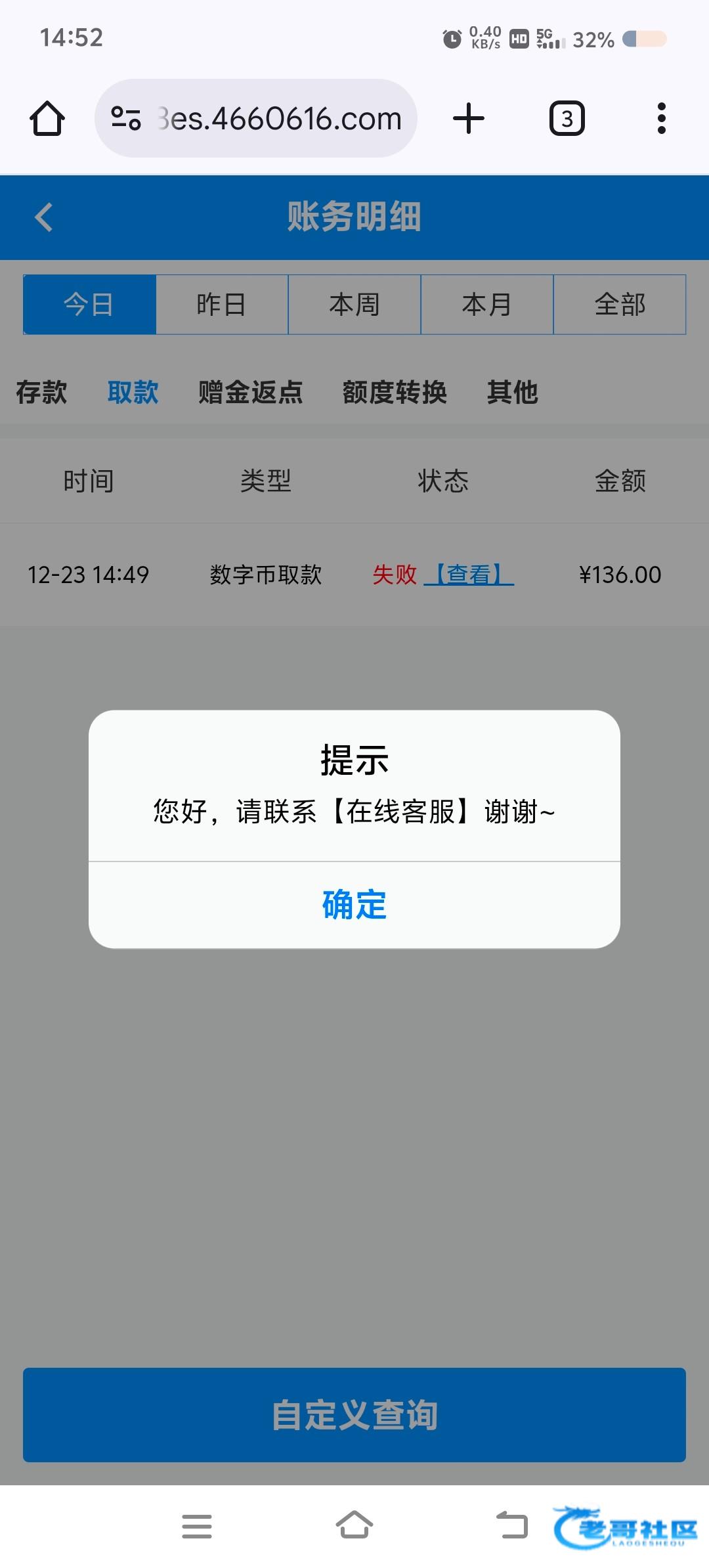The width and height of the screenshot is (709, 1568).
Task: View details of failed withdrawal 【查看】
Action: point(469,575)
